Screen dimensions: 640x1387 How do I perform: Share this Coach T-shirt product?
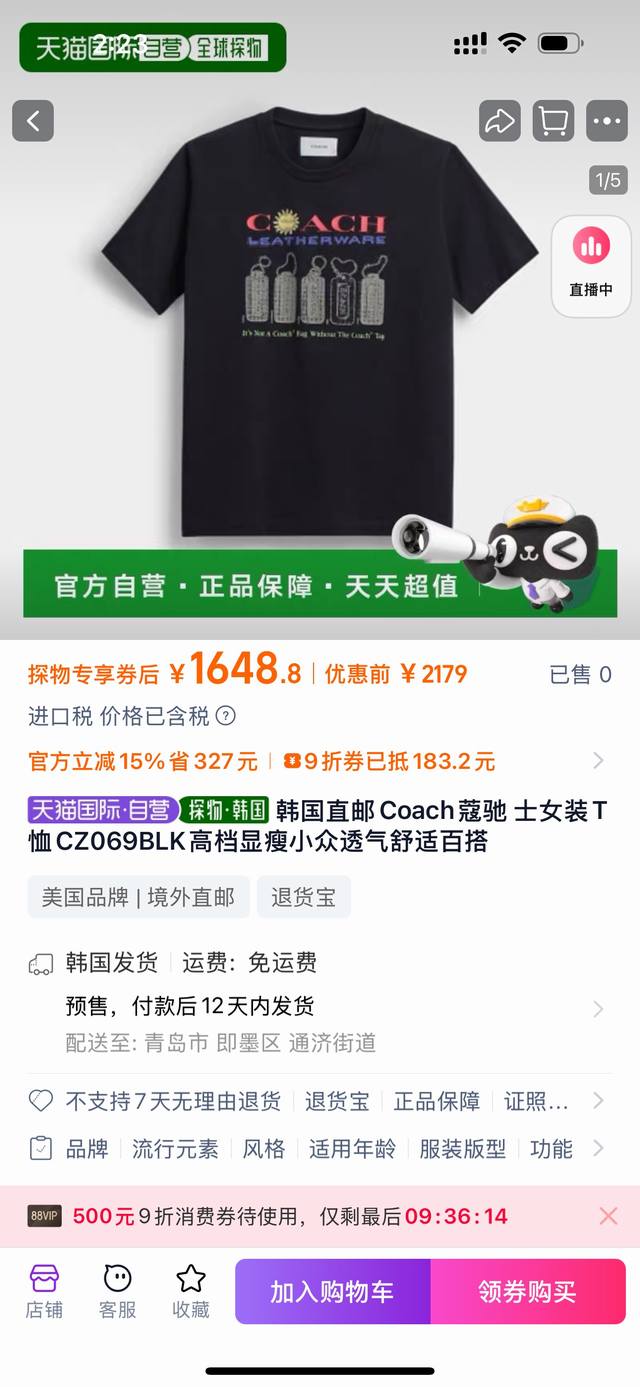(499, 122)
